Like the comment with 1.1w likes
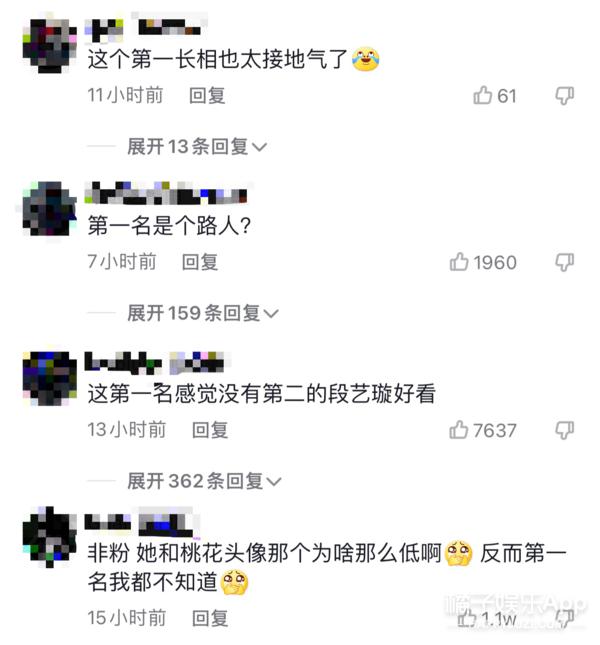Image resolution: width=600 pixels, height=645 pixels. pos(467,618)
